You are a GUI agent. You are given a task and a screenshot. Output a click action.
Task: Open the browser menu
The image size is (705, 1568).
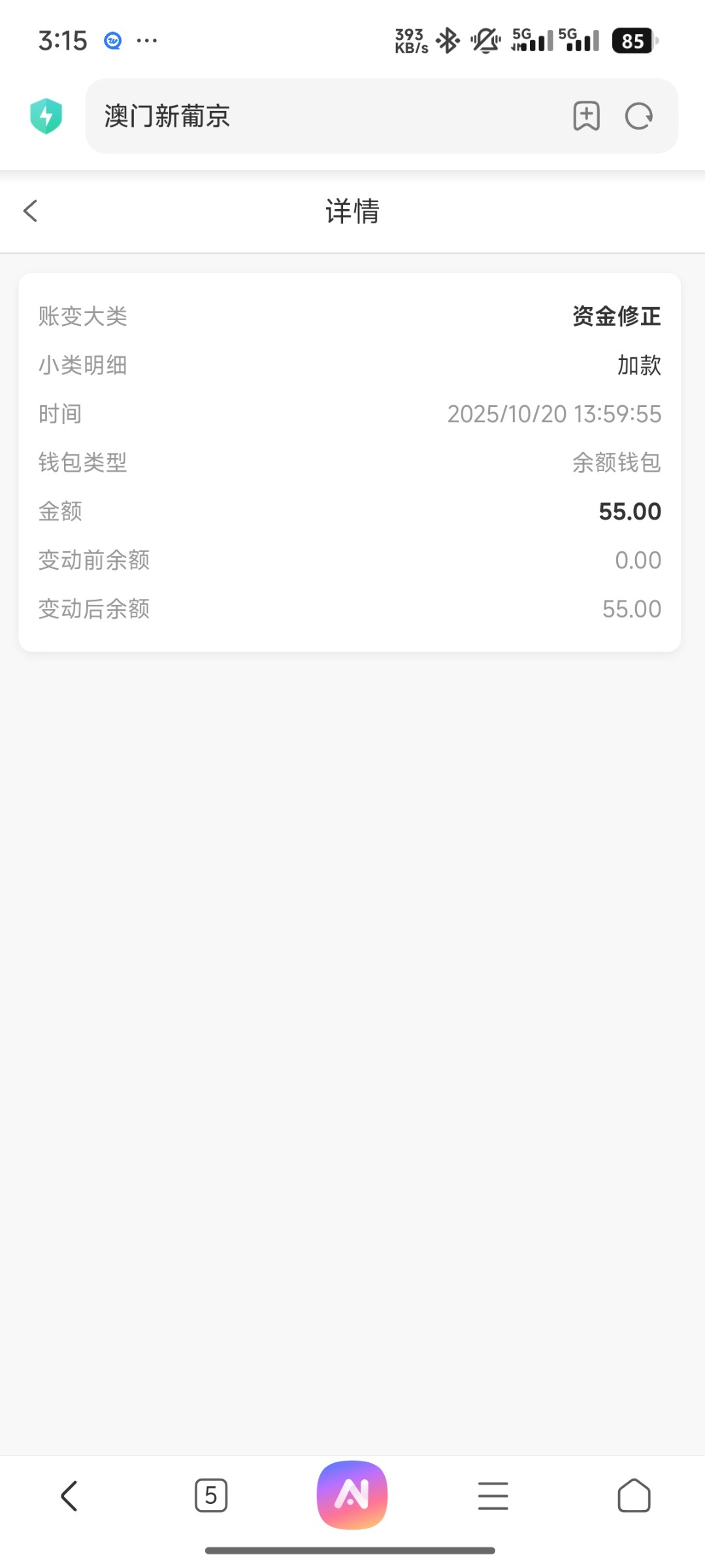point(493,1495)
